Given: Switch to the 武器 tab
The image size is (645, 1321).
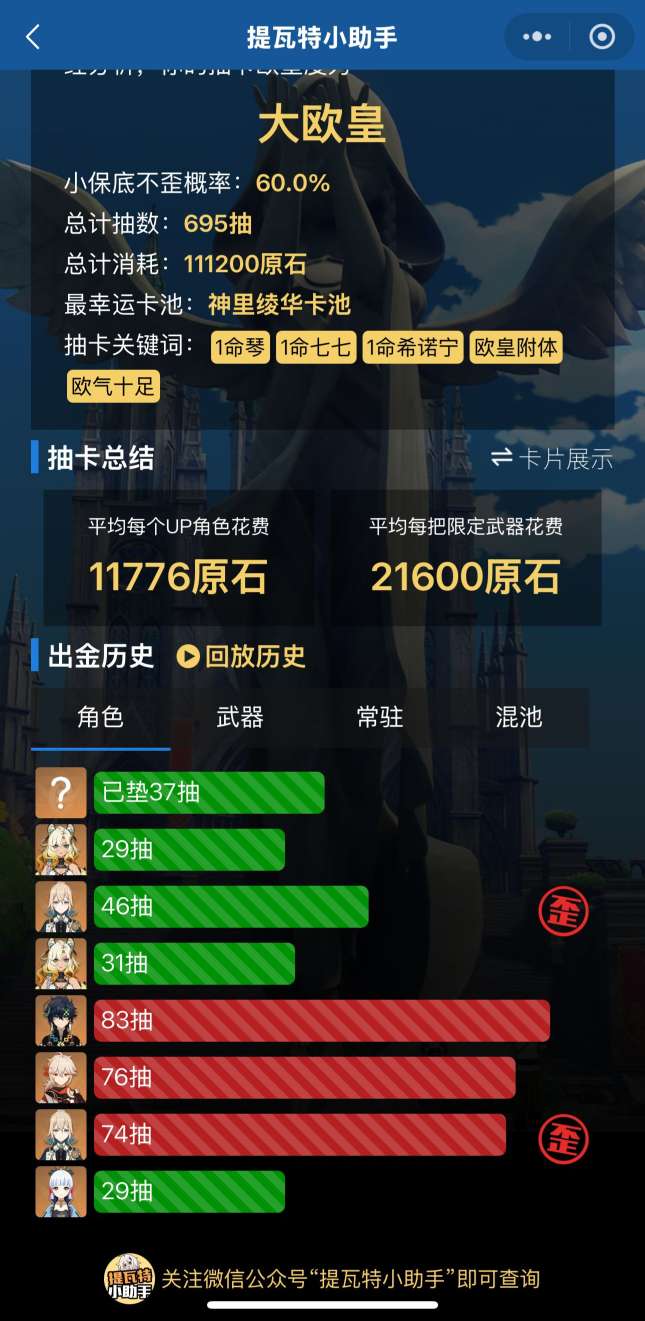Looking at the screenshot, I should pyautogui.click(x=240, y=716).
